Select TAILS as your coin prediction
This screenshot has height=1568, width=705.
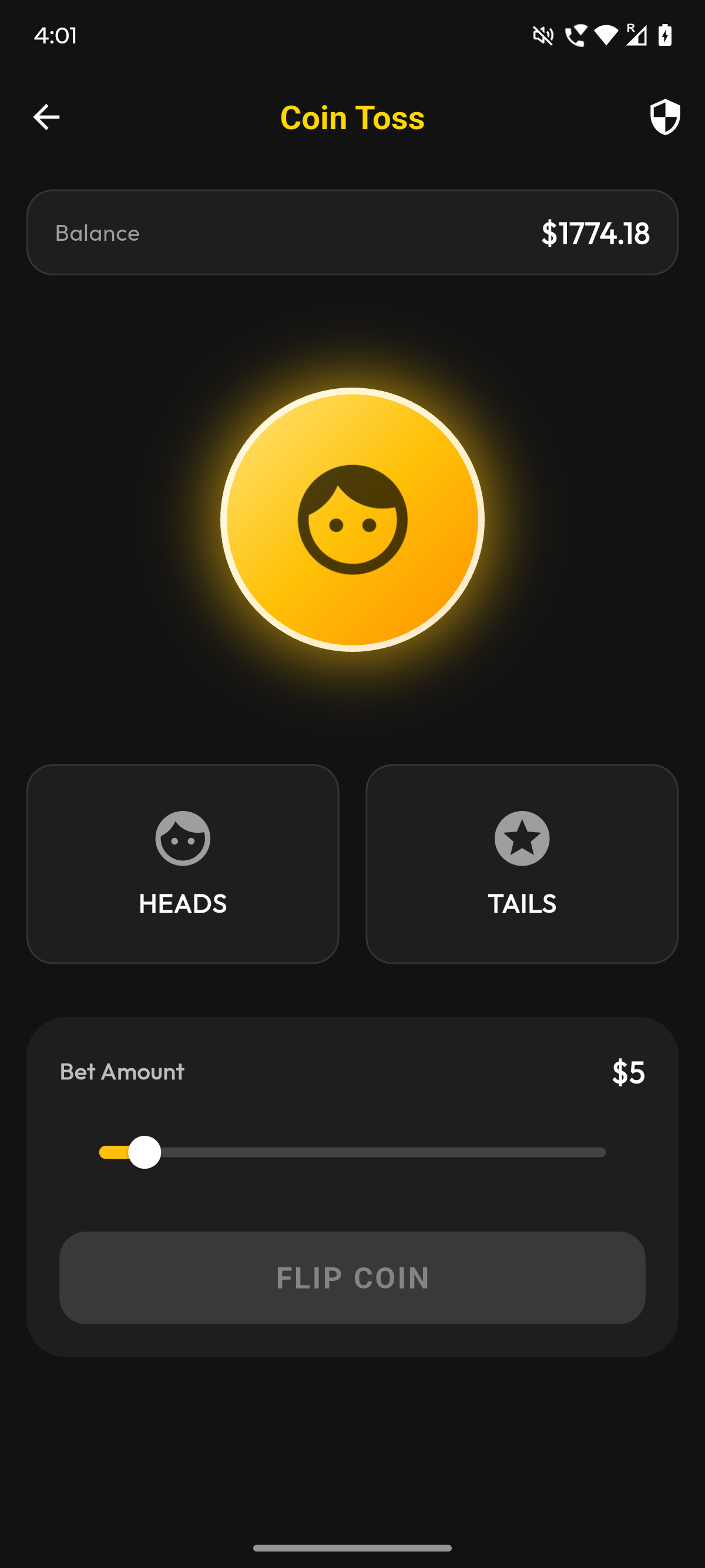522,864
